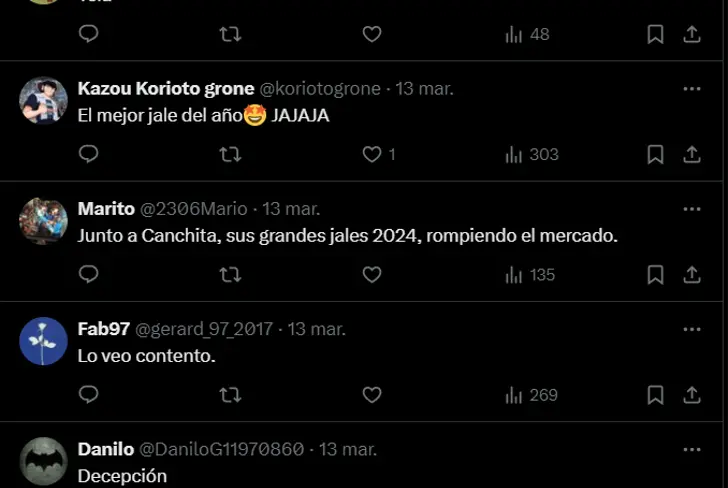View analytics of Fab97's tweet with 269 views
This screenshot has height=488, width=728.
[x=532, y=395]
